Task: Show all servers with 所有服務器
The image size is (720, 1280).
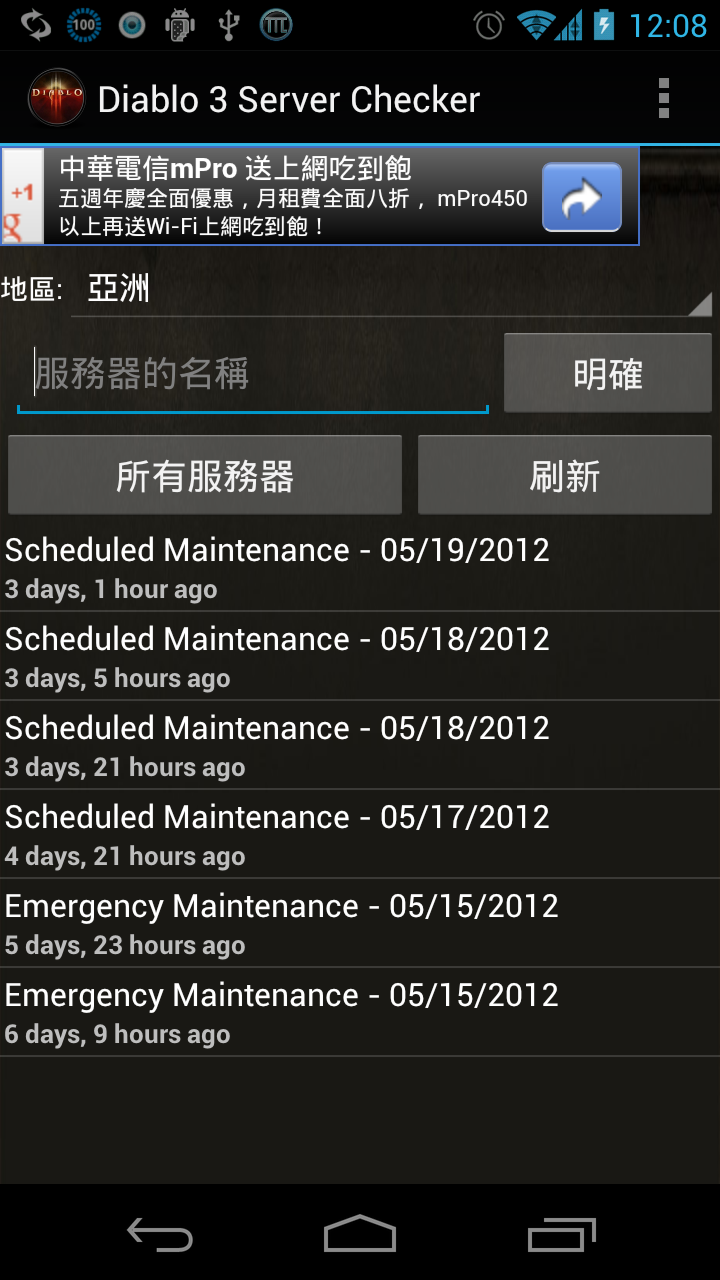Action: pyautogui.click(x=204, y=476)
